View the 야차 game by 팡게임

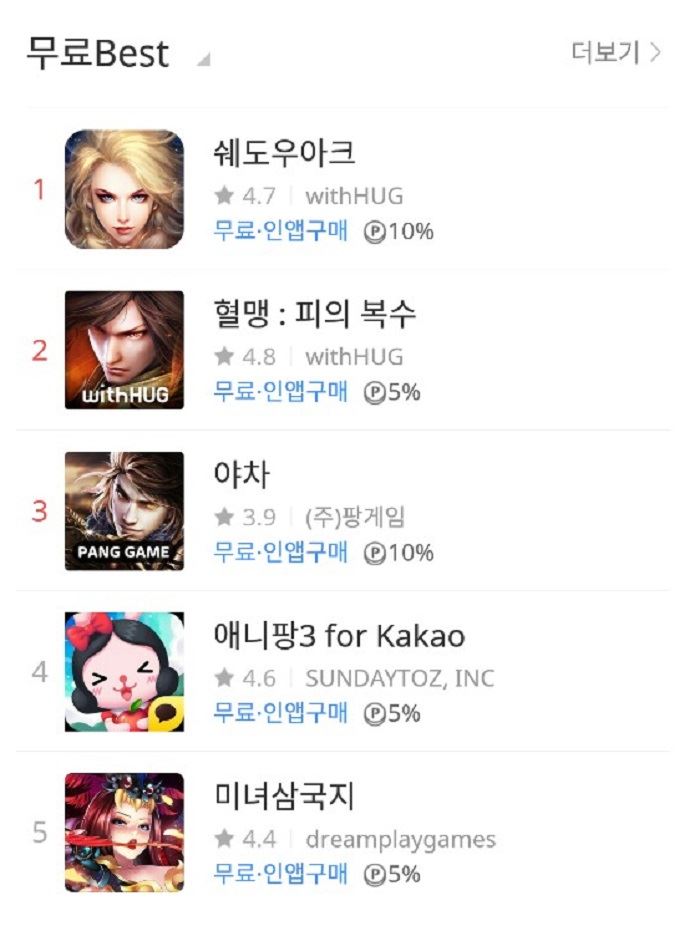pyautogui.click(x=242, y=475)
